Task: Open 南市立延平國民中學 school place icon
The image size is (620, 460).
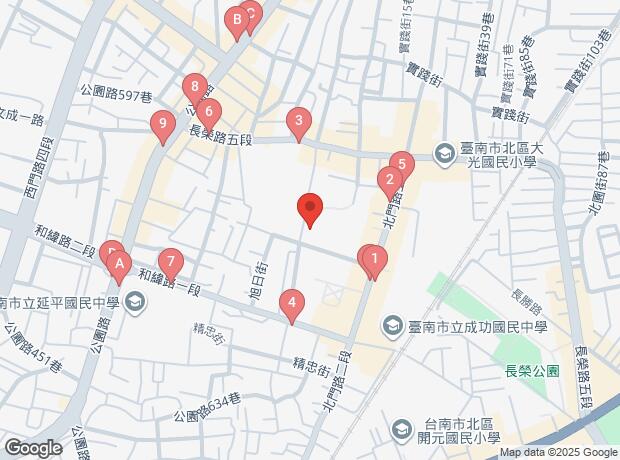Action: click(x=134, y=303)
